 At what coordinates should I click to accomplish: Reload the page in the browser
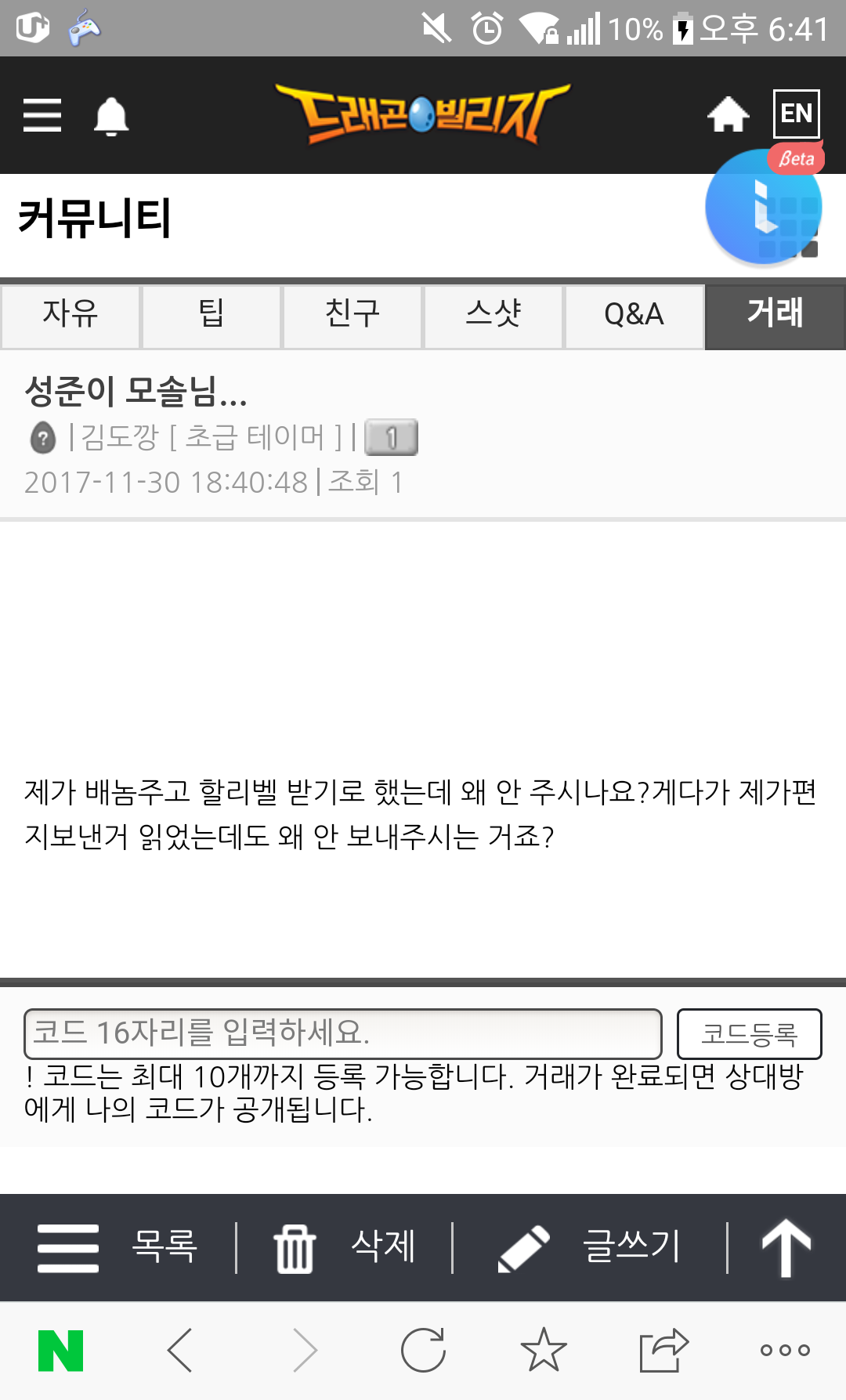pyautogui.click(x=423, y=1350)
